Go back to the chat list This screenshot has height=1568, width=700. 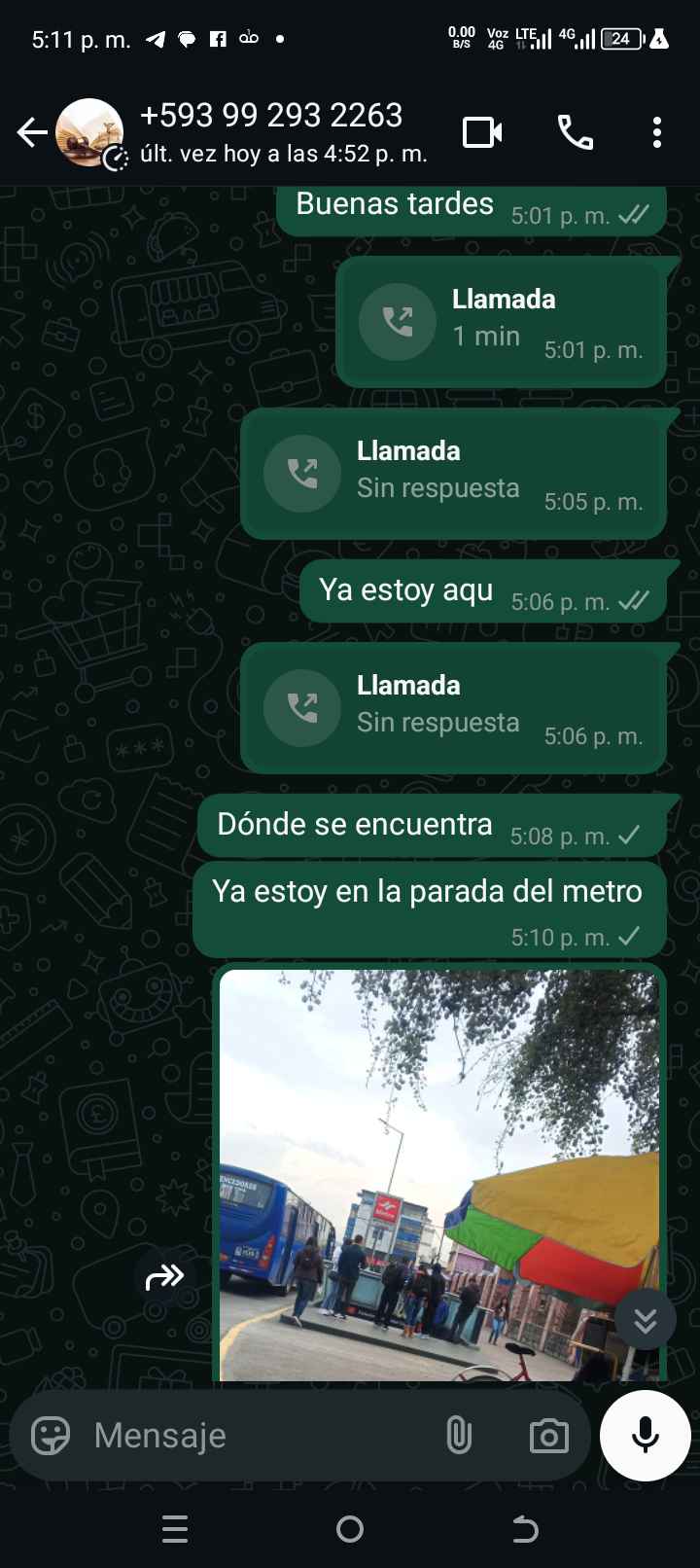pyautogui.click(x=31, y=132)
